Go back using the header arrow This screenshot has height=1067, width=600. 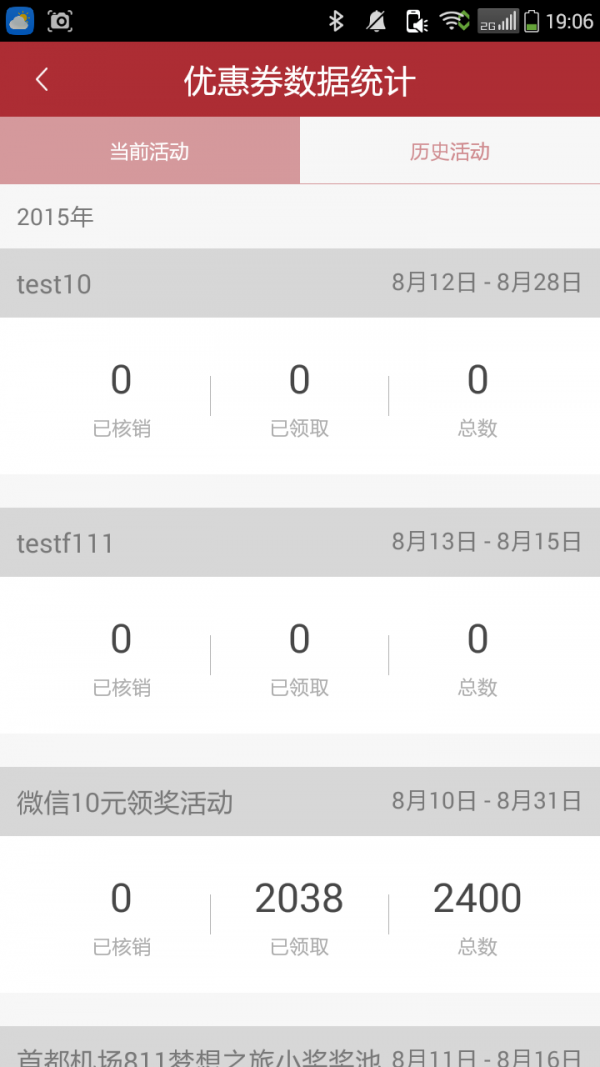[x=42, y=80]
